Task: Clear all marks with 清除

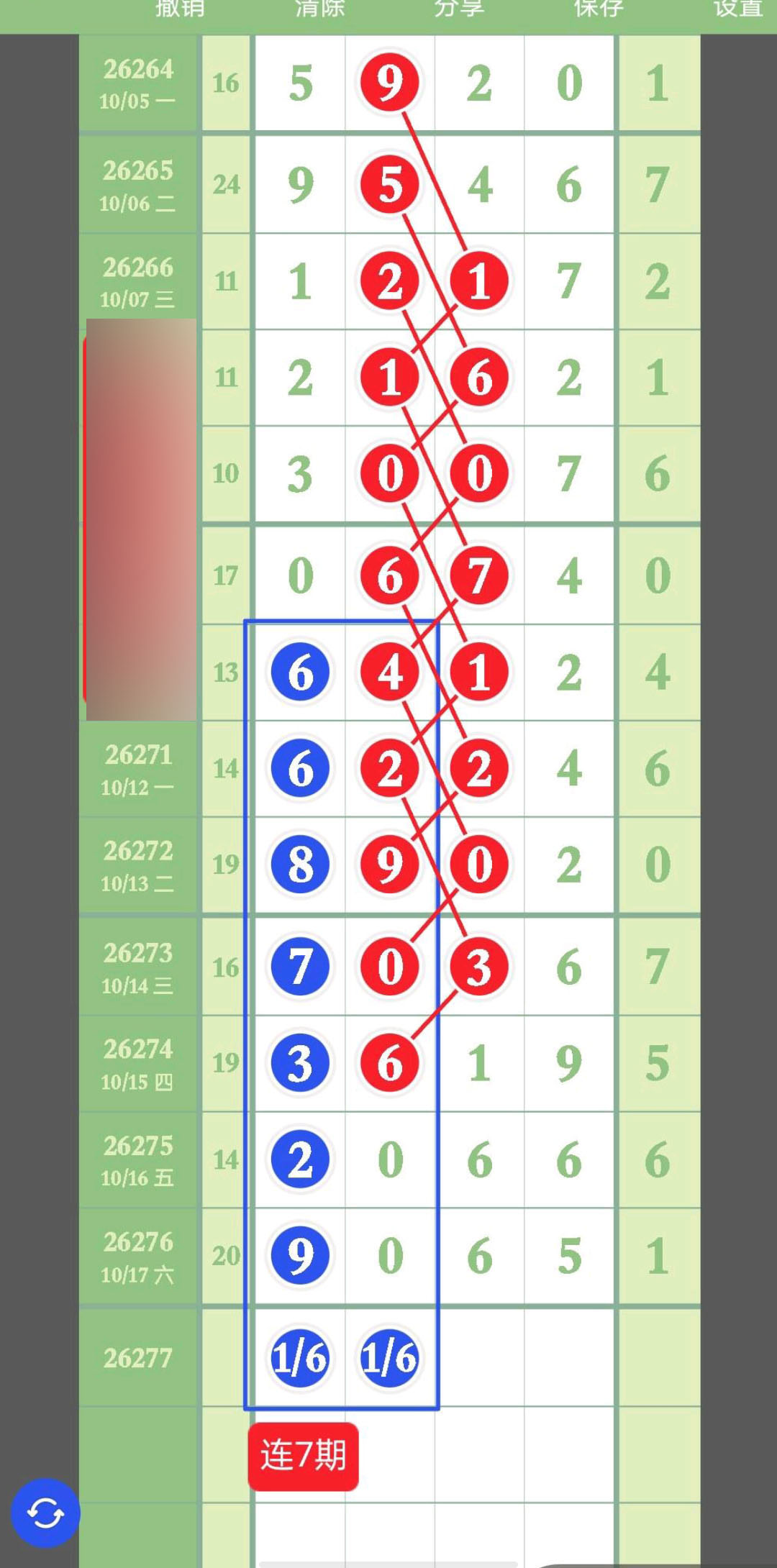Action: (x=319, y=9)
